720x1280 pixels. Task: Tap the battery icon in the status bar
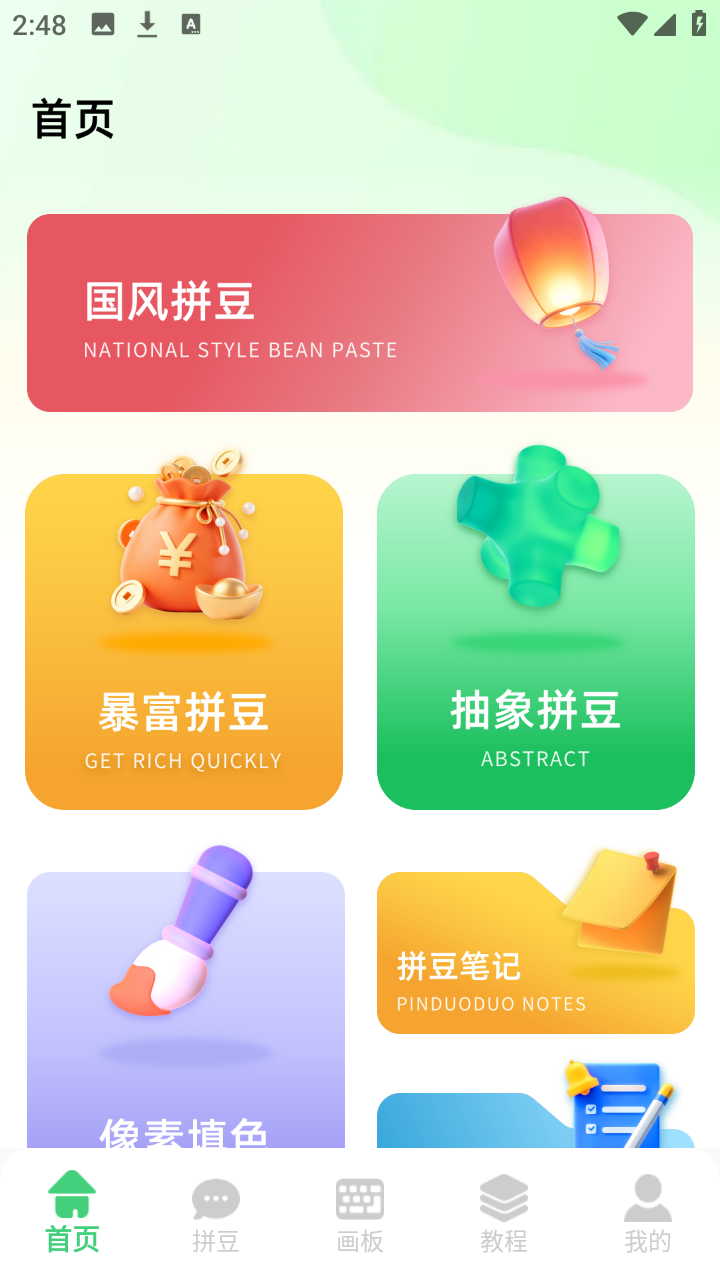click(x=699, y=22)
